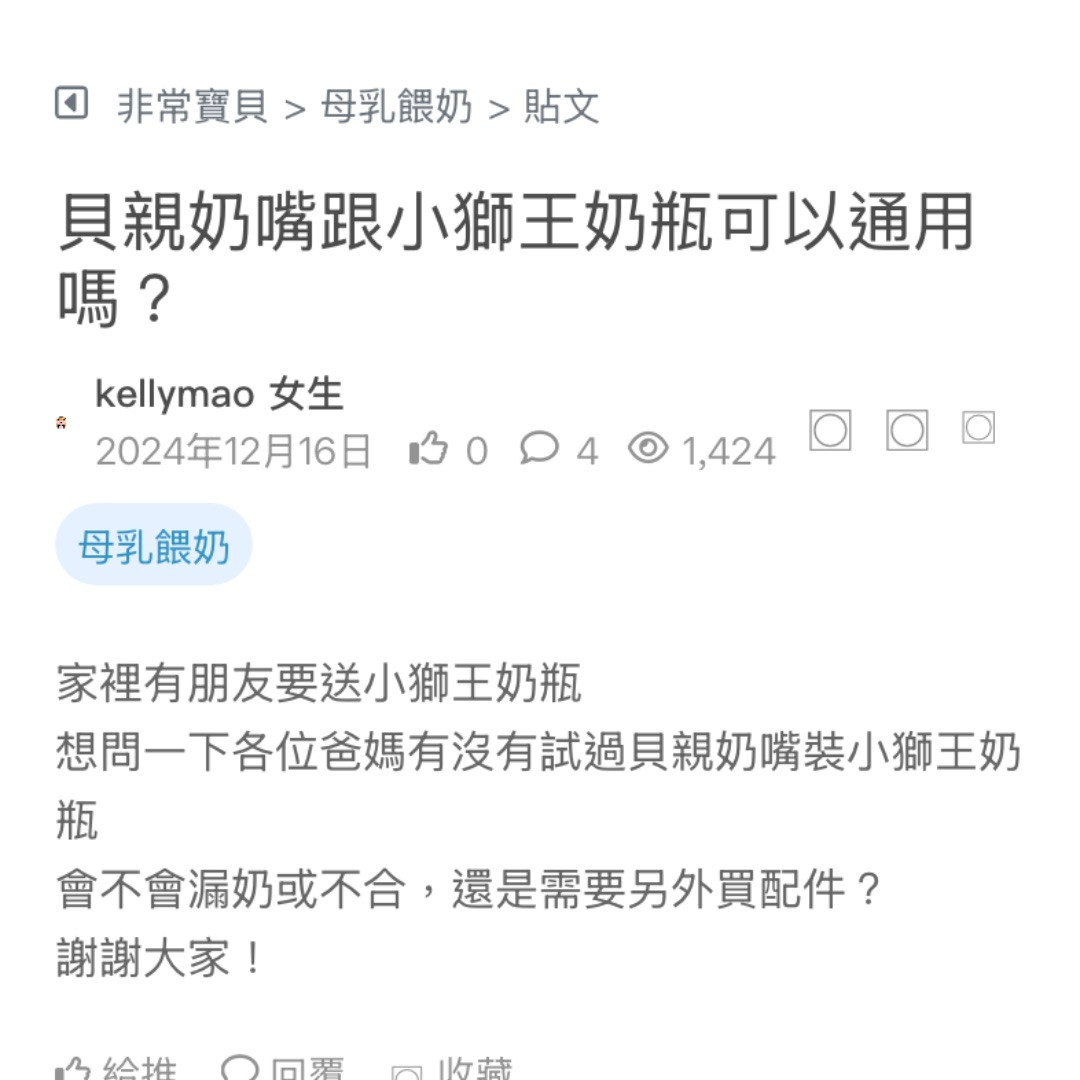This screenshot has width=1080, height=1080.
Task: Give this post a 給推 like
Action: click(117, 1070)
